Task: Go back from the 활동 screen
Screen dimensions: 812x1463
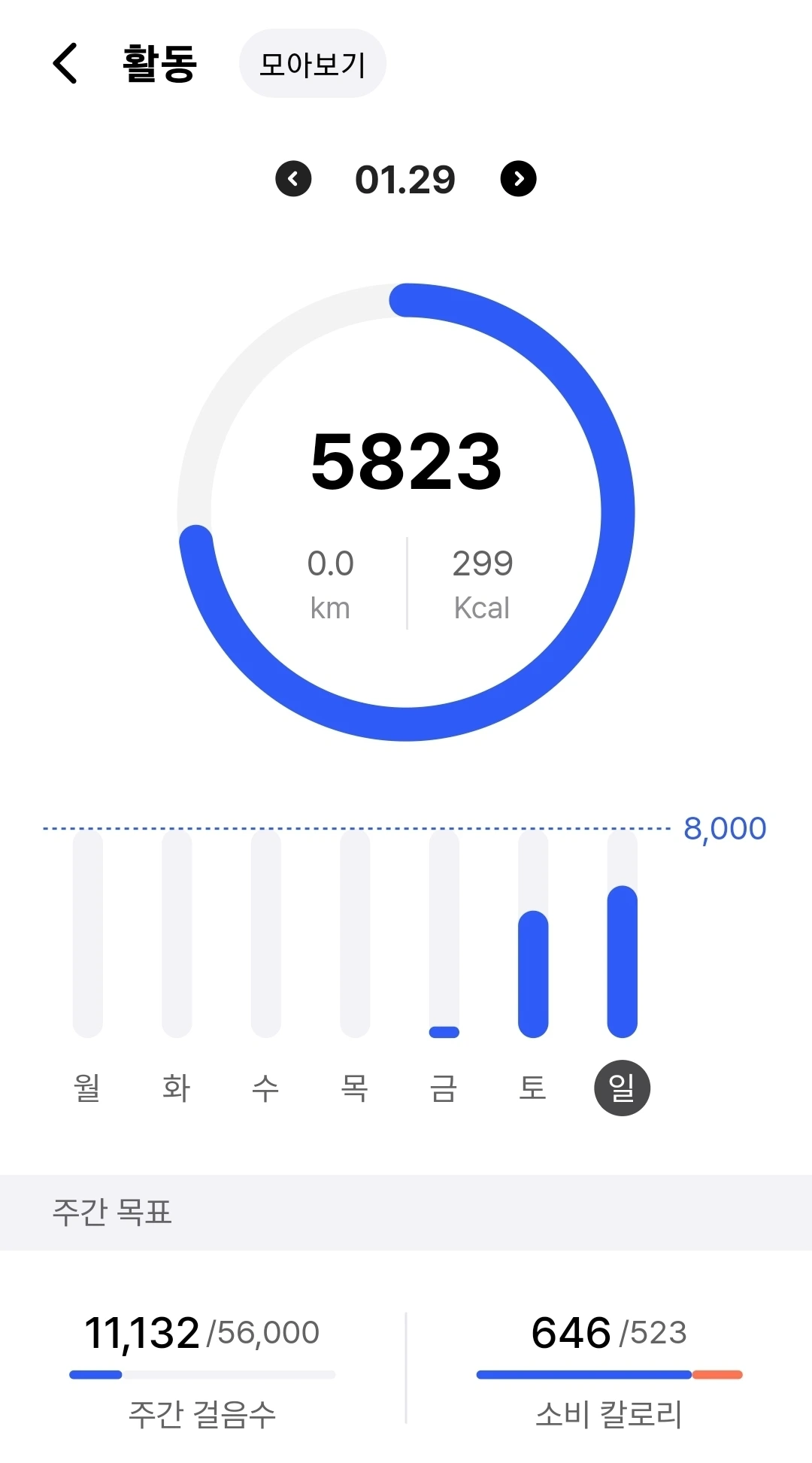Action: [65, 63]
